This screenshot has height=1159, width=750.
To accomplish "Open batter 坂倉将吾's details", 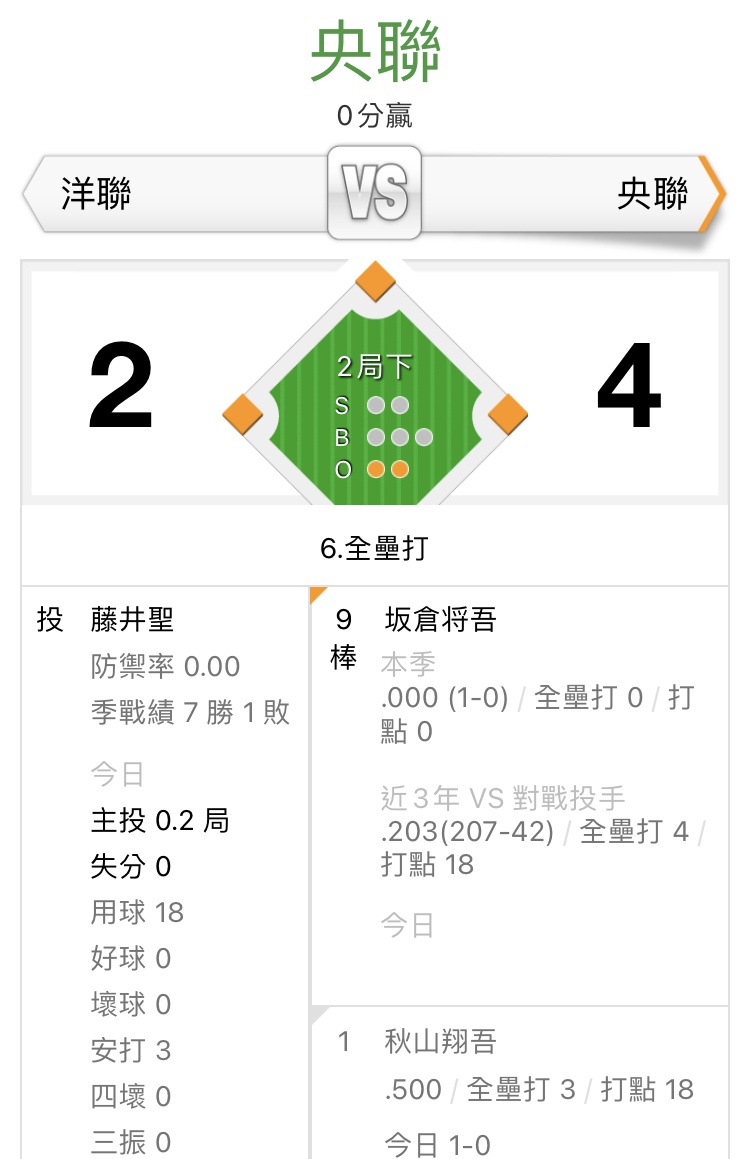I will [440, 620].
